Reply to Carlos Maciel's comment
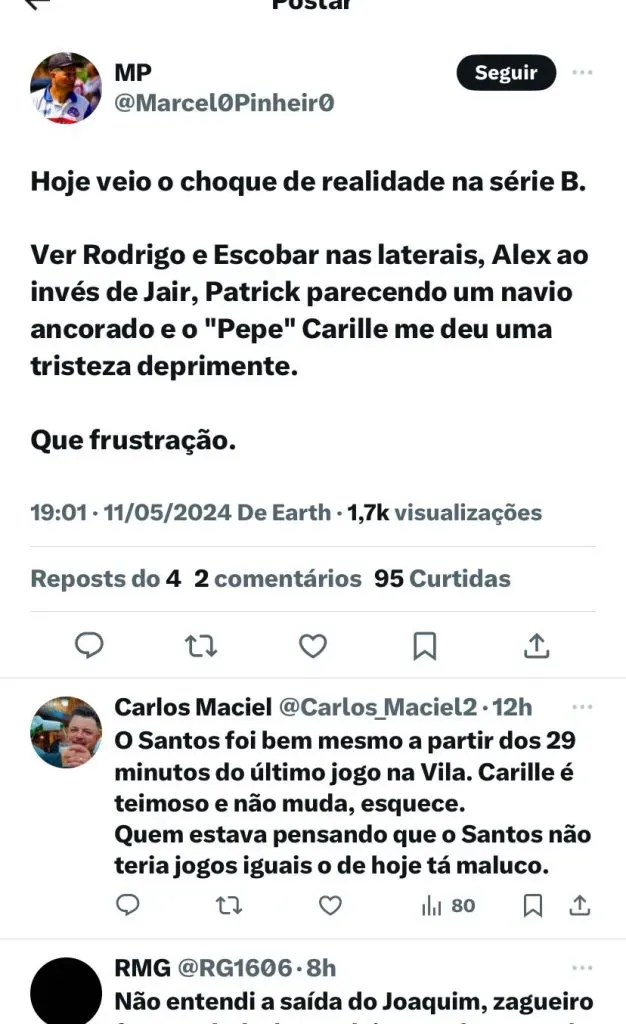Viewport: 626px width, 1024px height. pyautogui.click(x=128, y=906)
